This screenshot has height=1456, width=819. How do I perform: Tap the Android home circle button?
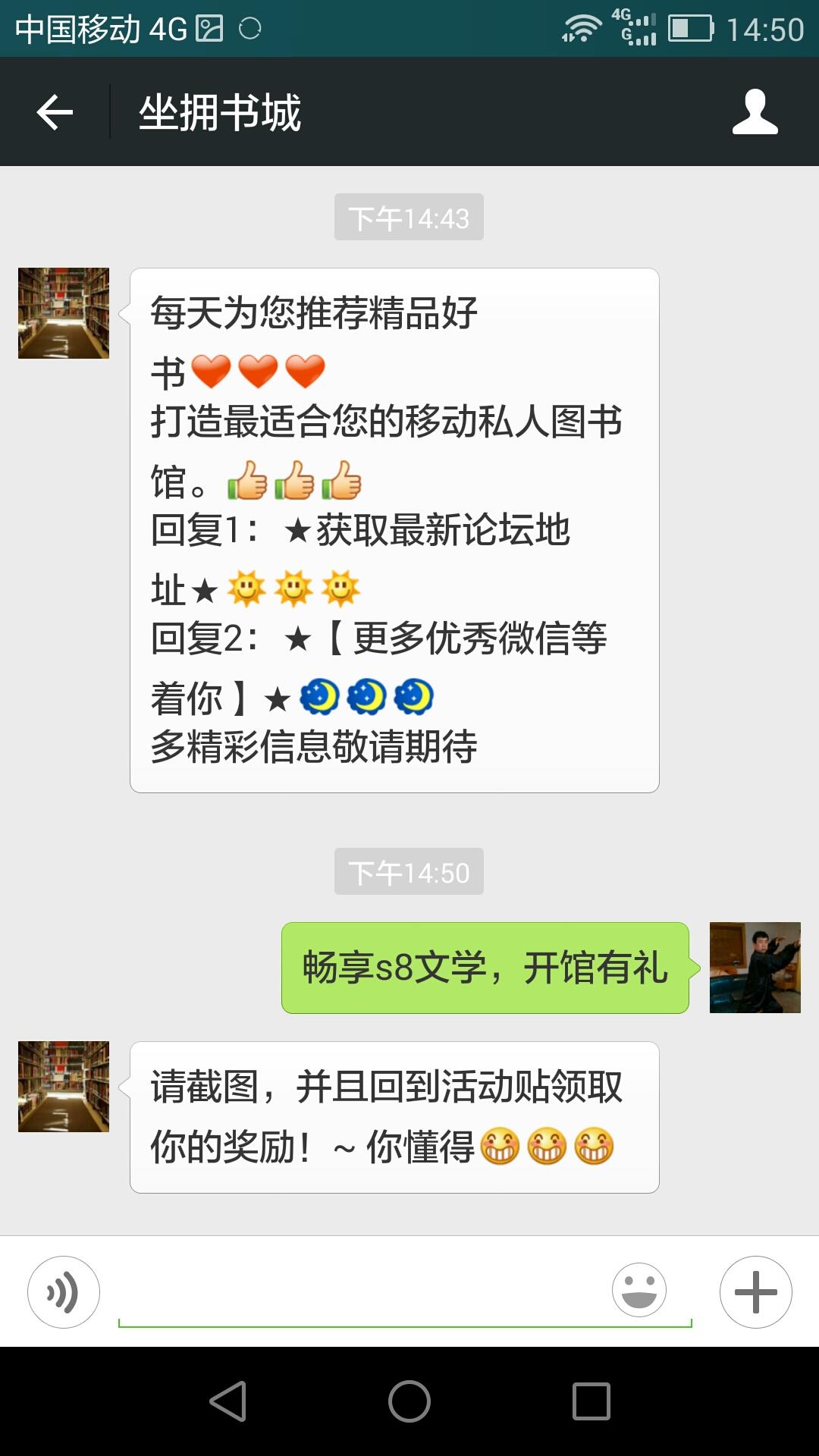pos(409,1399)
